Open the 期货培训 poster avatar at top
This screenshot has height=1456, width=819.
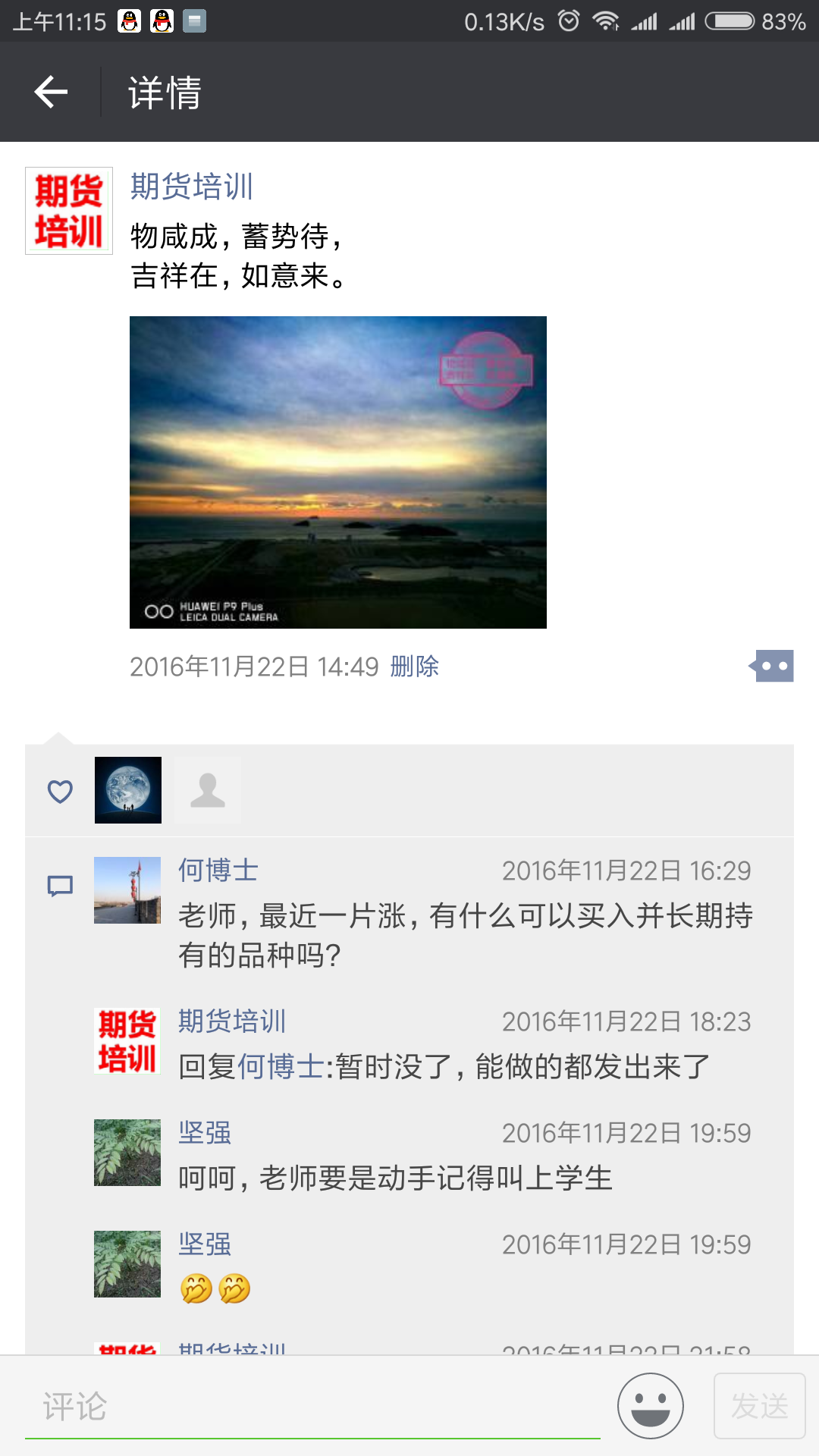tap(69, 211)
